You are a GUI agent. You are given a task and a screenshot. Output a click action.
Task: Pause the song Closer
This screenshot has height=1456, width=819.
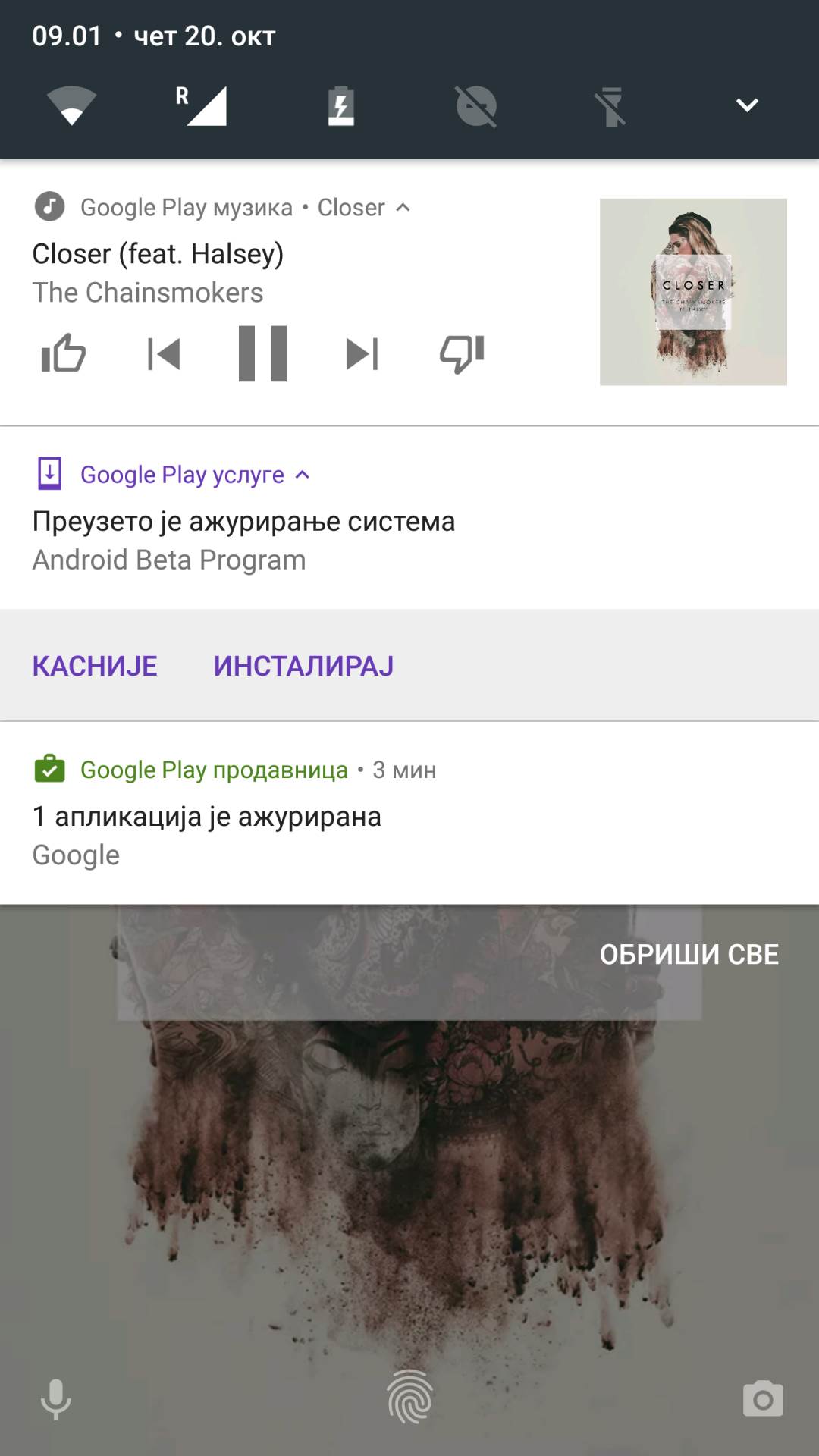[x=262, y=353]
